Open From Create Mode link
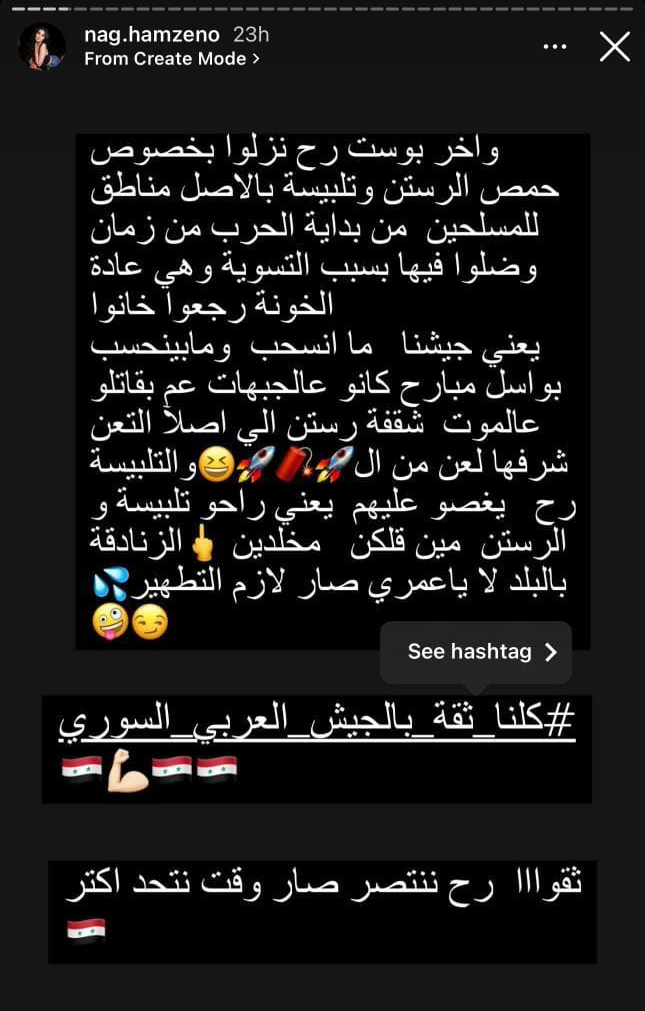Image resolution: width=645 pixels, height=1011 pixels. click(x=171, y=59)
